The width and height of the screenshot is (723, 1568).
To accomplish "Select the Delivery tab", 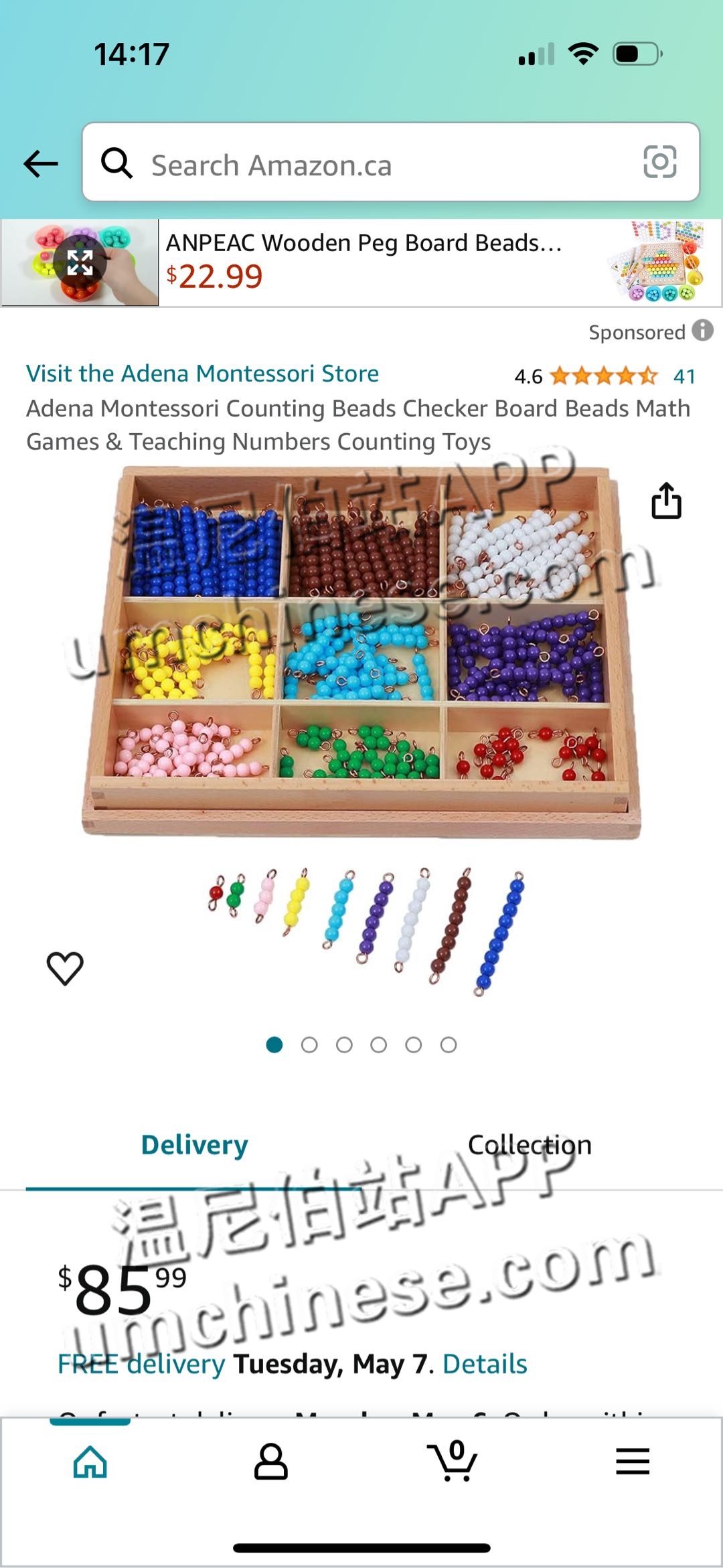I will pyautogui.click(x=194, y=1145).
